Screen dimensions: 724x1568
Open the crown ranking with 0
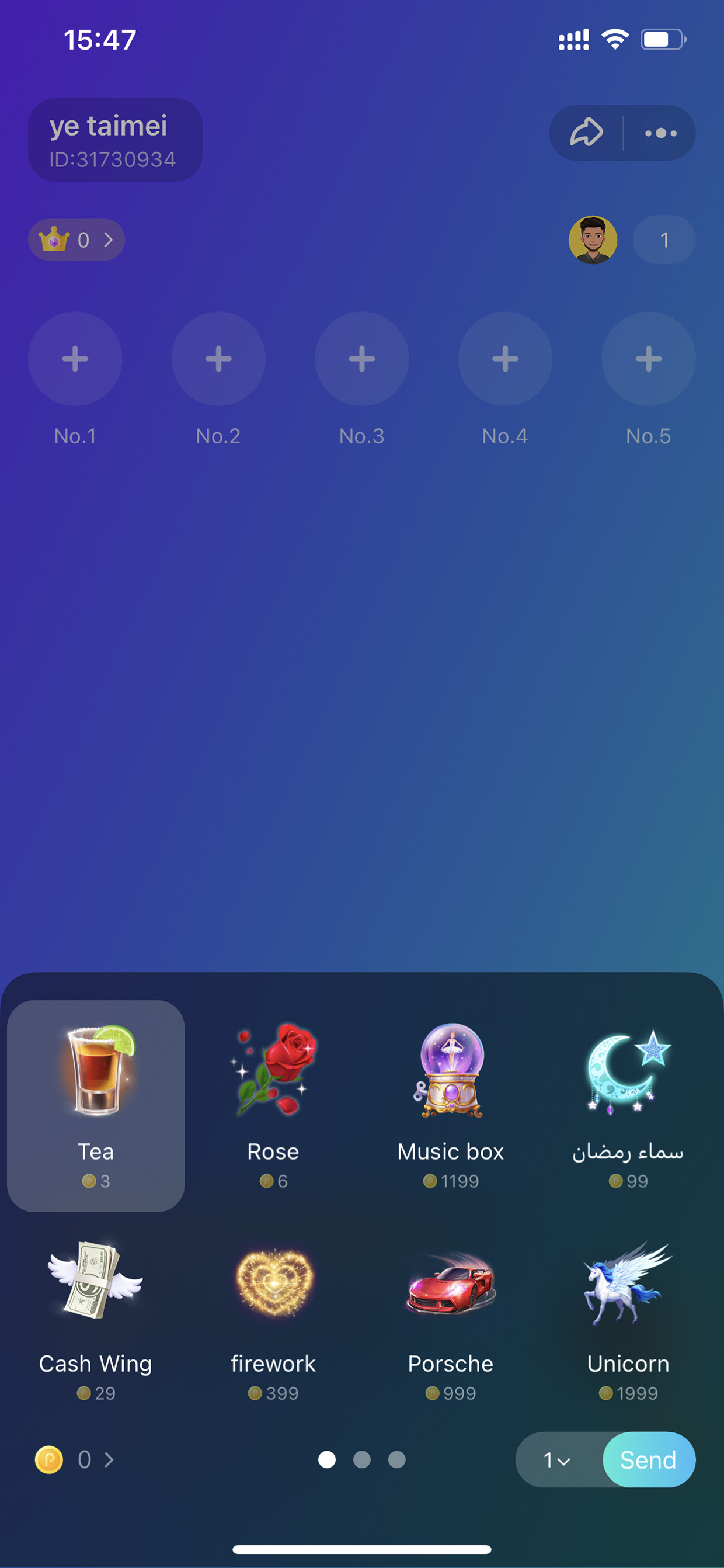coord(76,240)
